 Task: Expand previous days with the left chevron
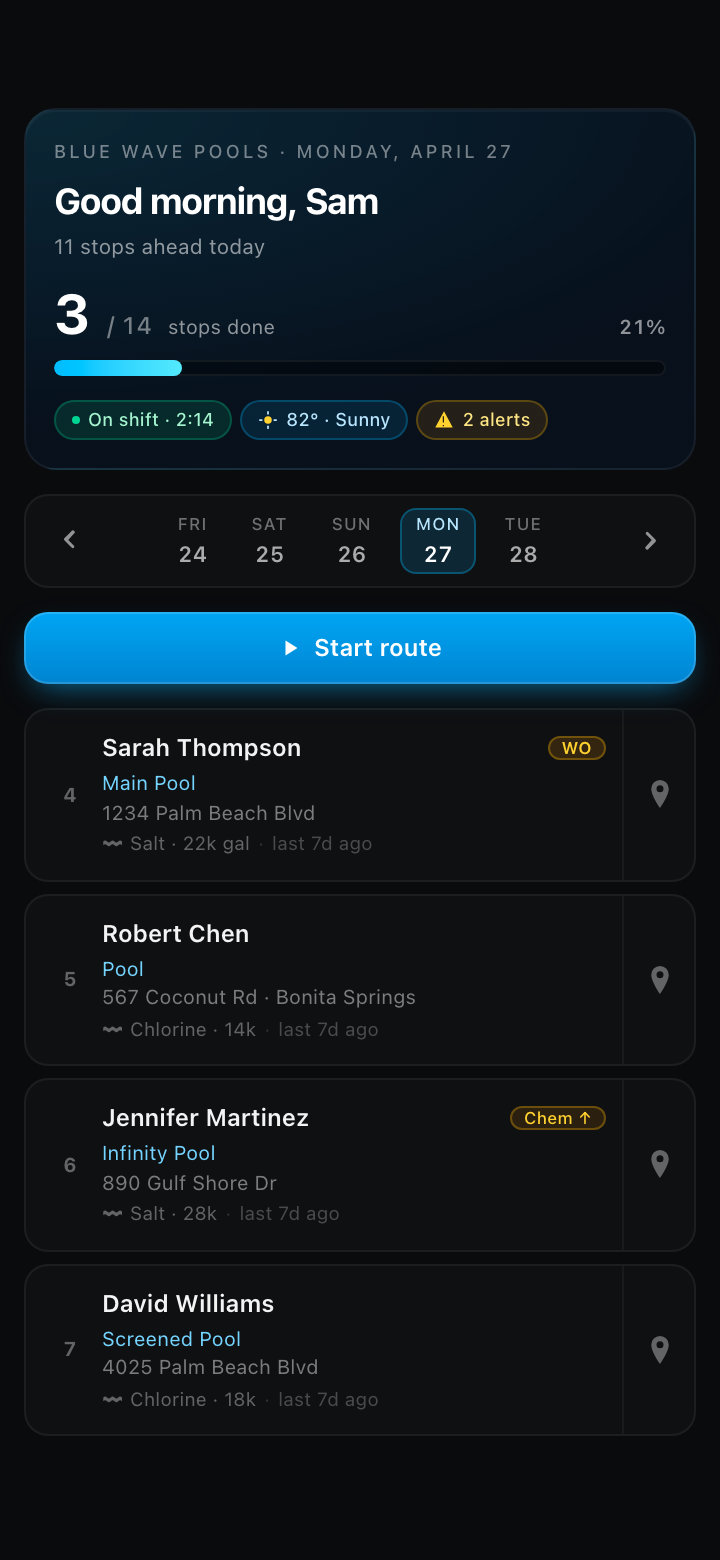point(69,540)
